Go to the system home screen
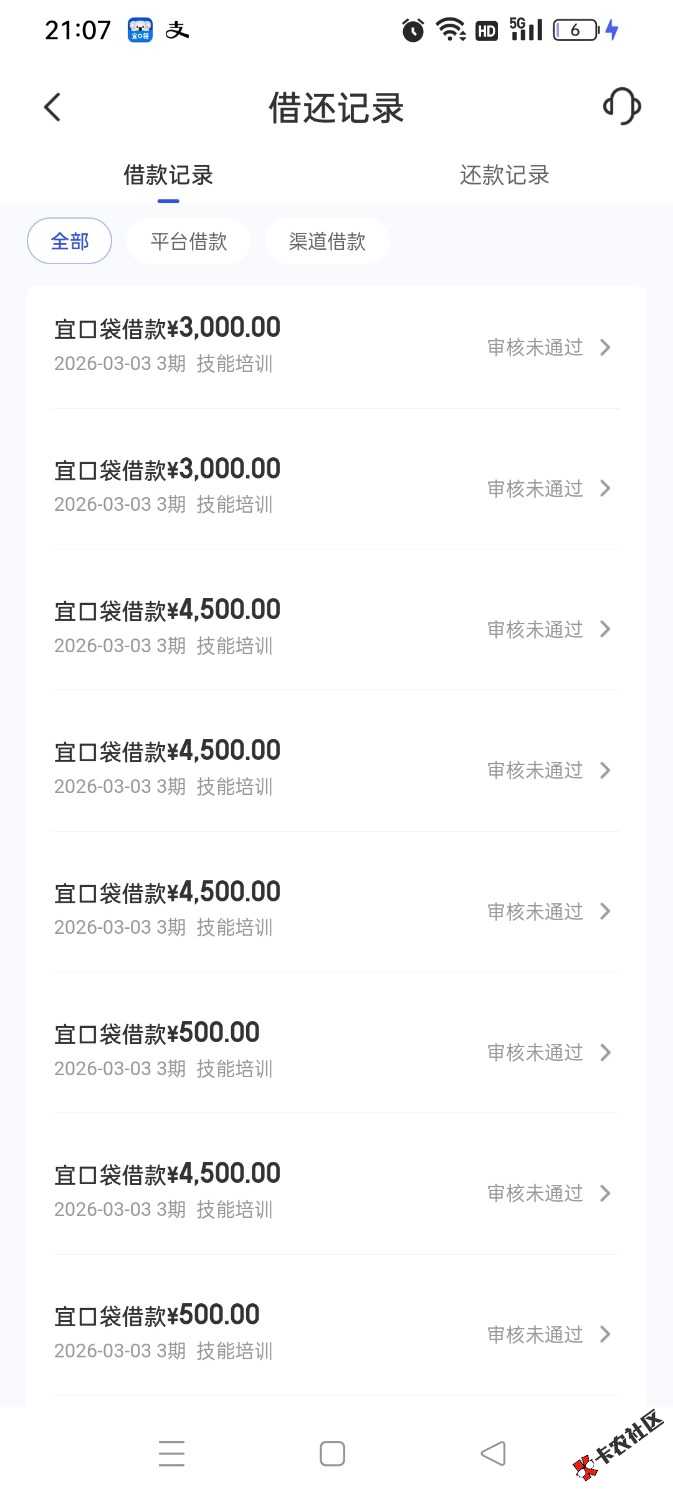 click(x=332, y=1453)
